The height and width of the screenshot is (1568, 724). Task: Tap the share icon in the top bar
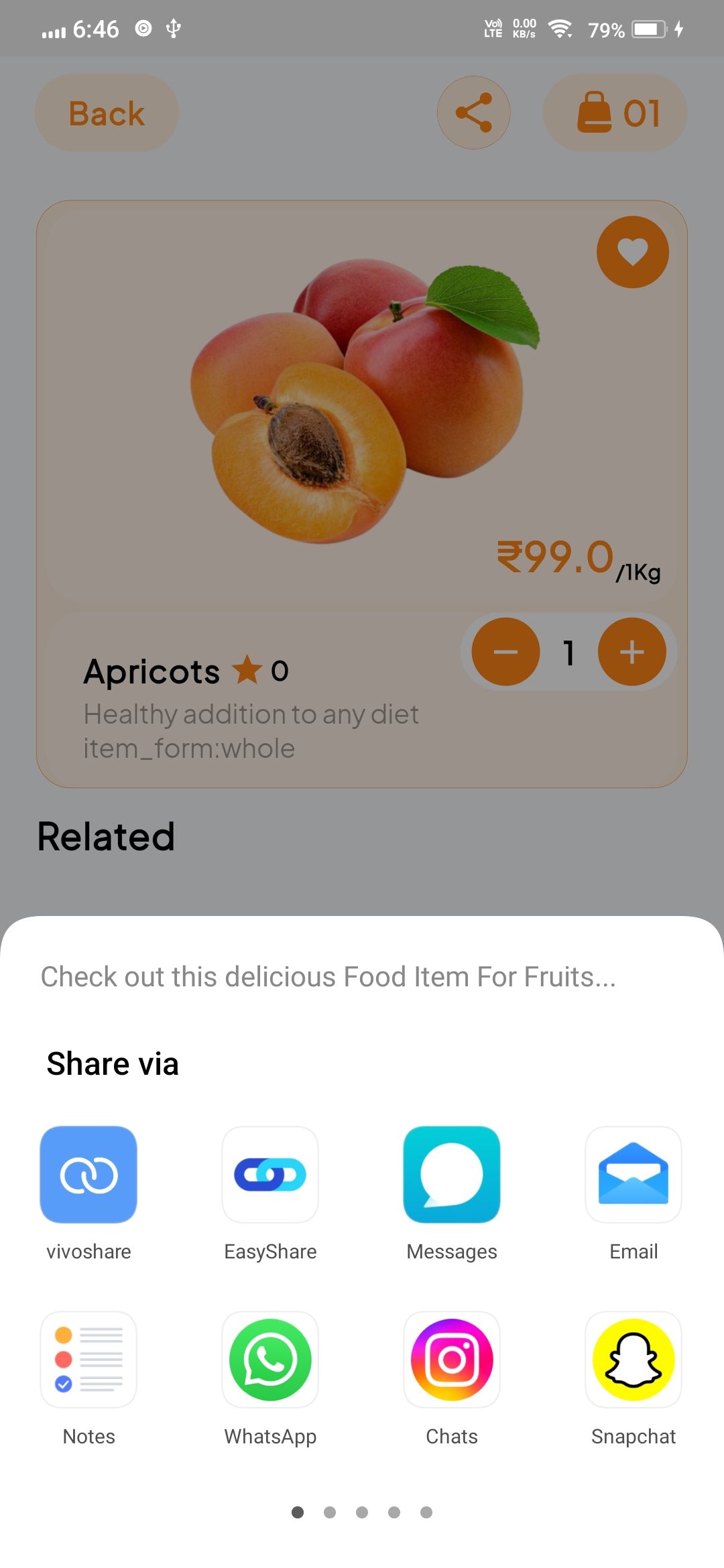pos(473,113)
